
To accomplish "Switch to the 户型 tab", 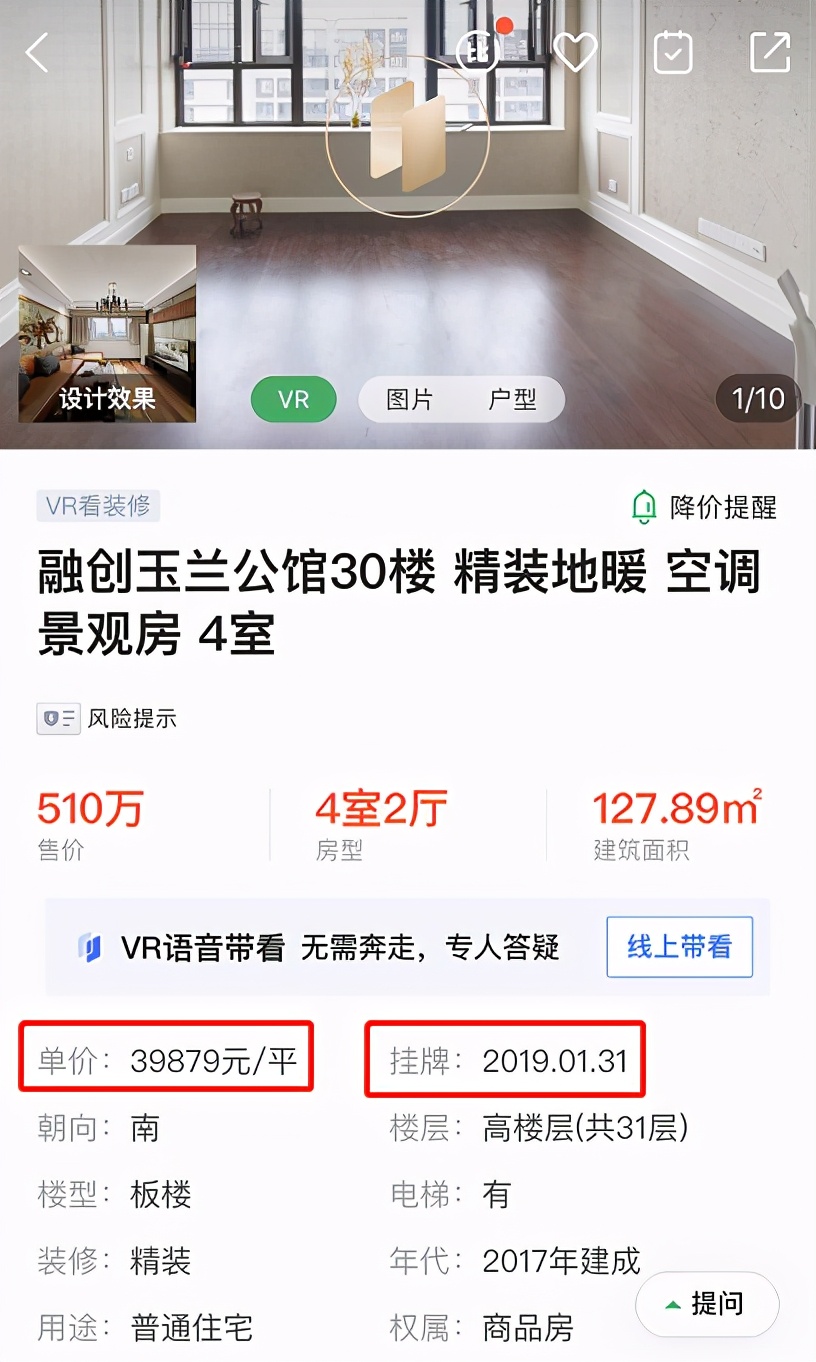I will point(512,400).
